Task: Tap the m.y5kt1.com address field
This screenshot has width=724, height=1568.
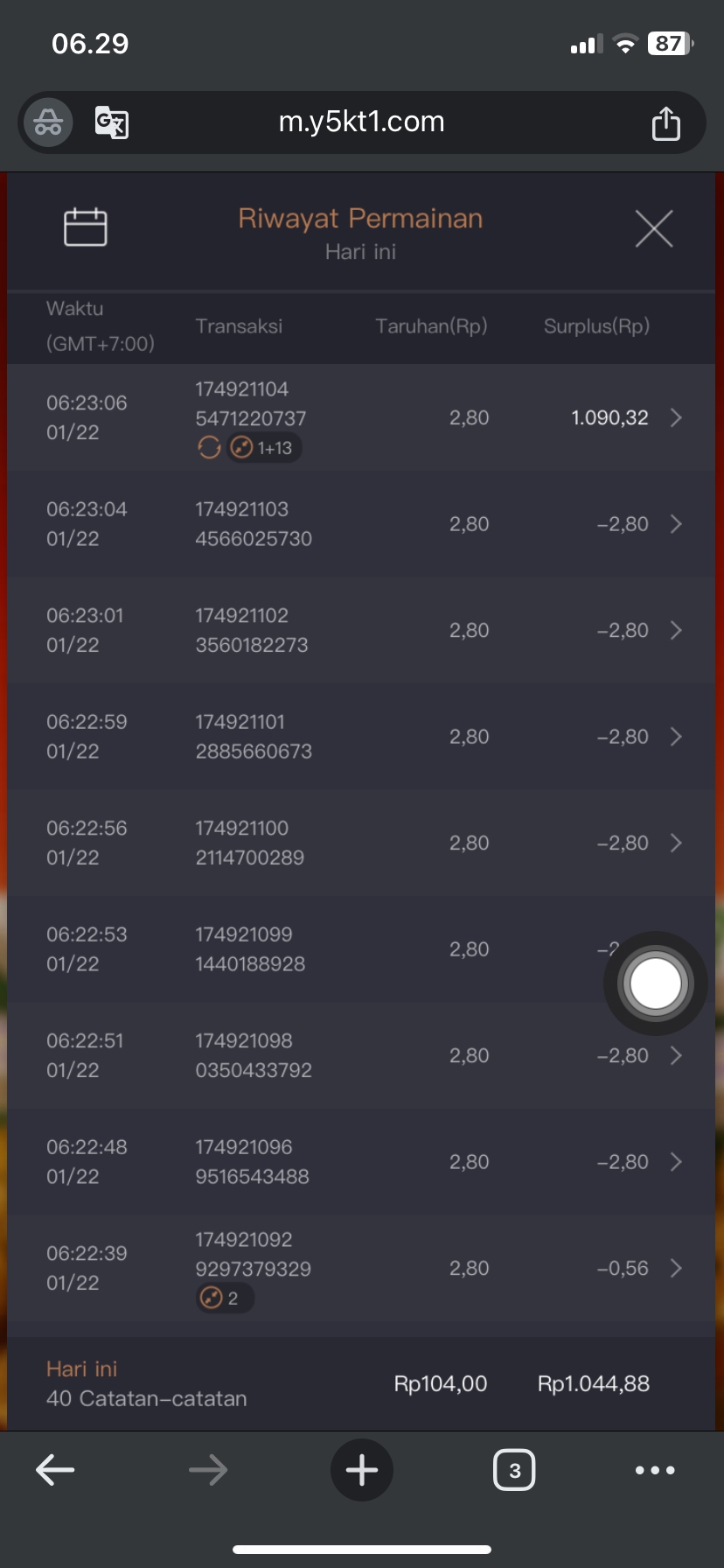Action: point(362,122)
